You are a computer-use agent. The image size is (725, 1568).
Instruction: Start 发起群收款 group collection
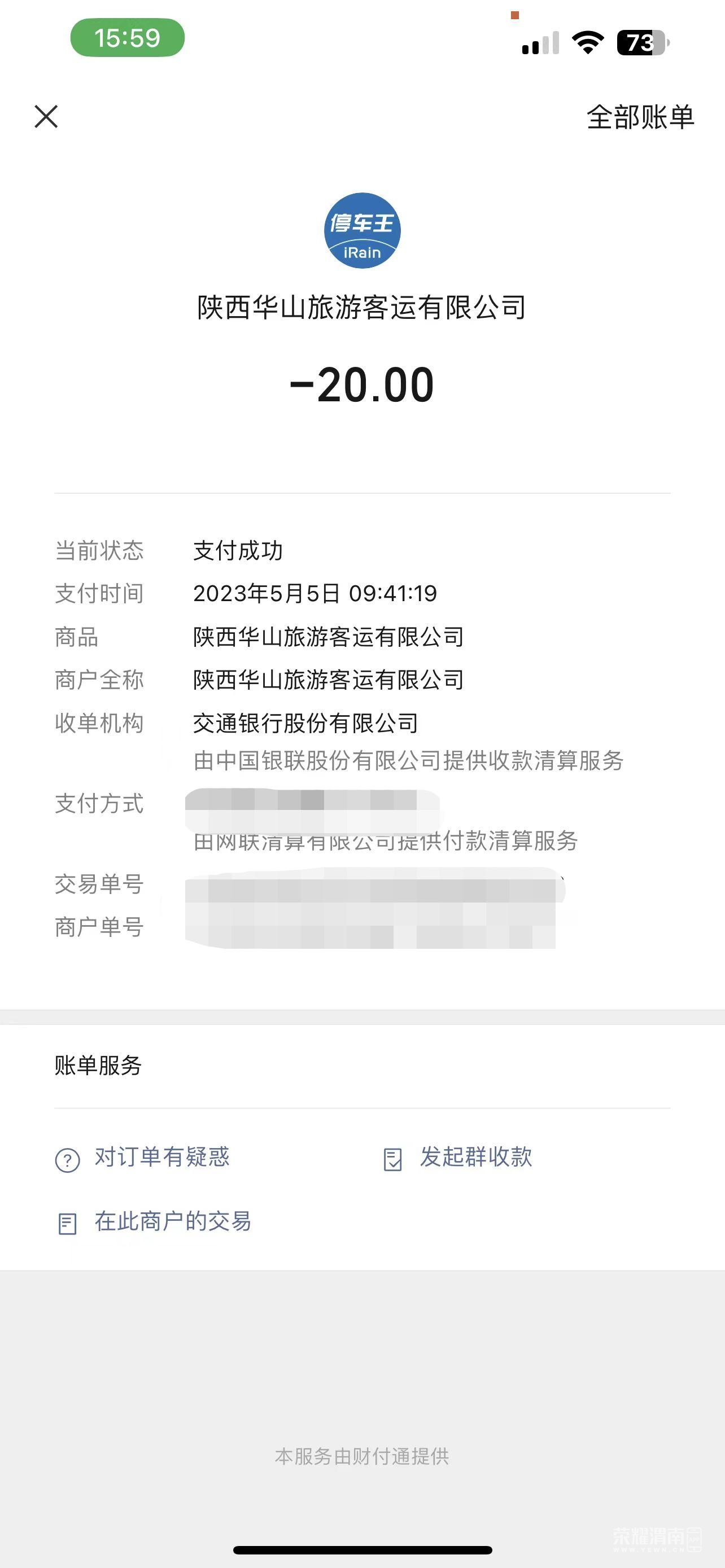(x=475, y=1157)
